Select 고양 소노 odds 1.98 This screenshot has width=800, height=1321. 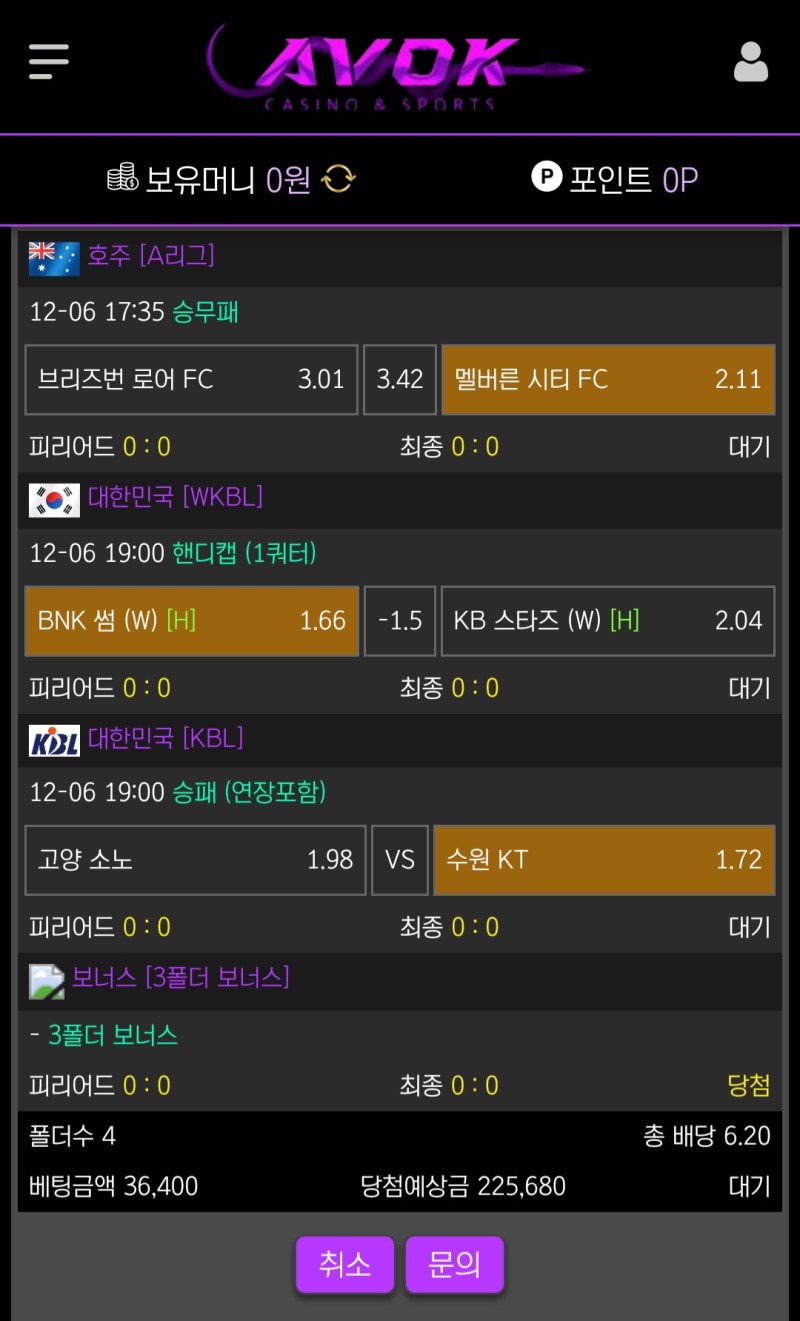point(195,860)
